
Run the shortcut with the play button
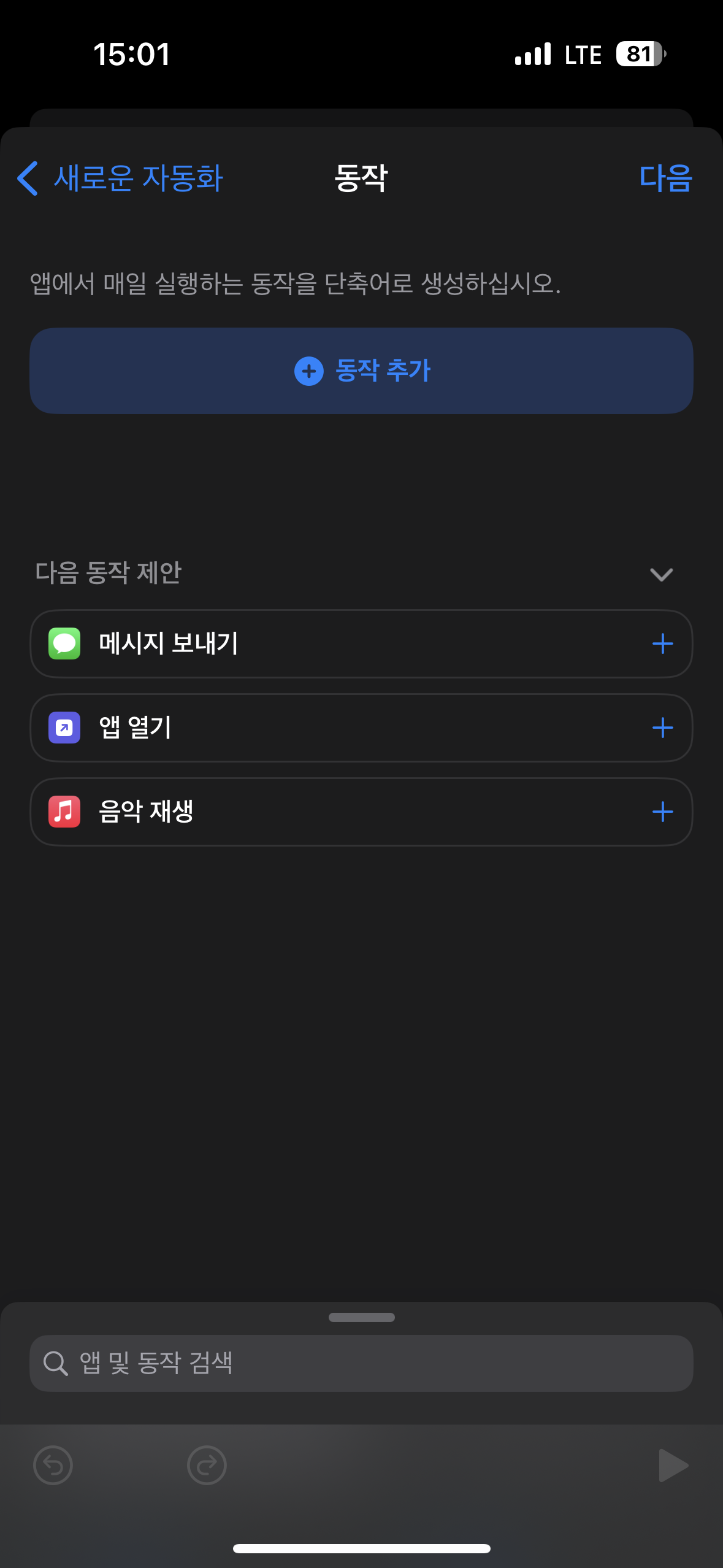[673, 1465]
